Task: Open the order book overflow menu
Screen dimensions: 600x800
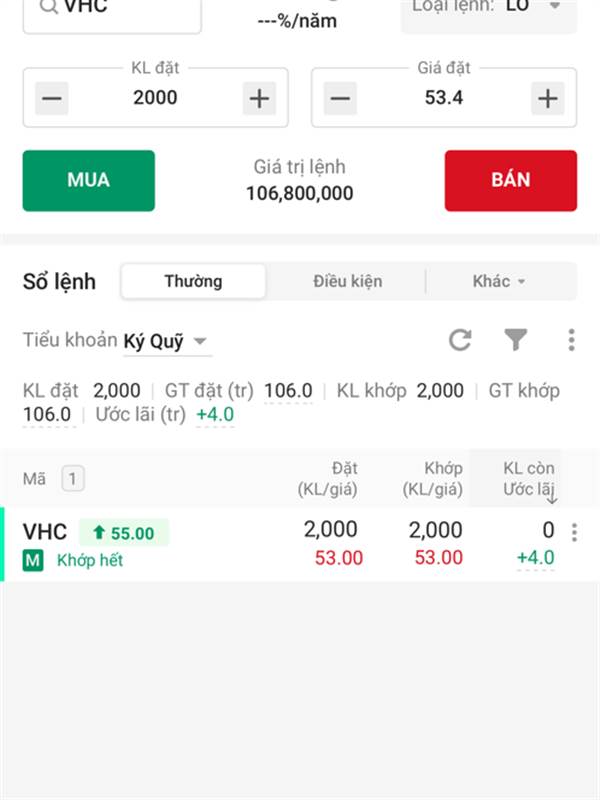Action: pyautogui.click(x=571, y=340)
